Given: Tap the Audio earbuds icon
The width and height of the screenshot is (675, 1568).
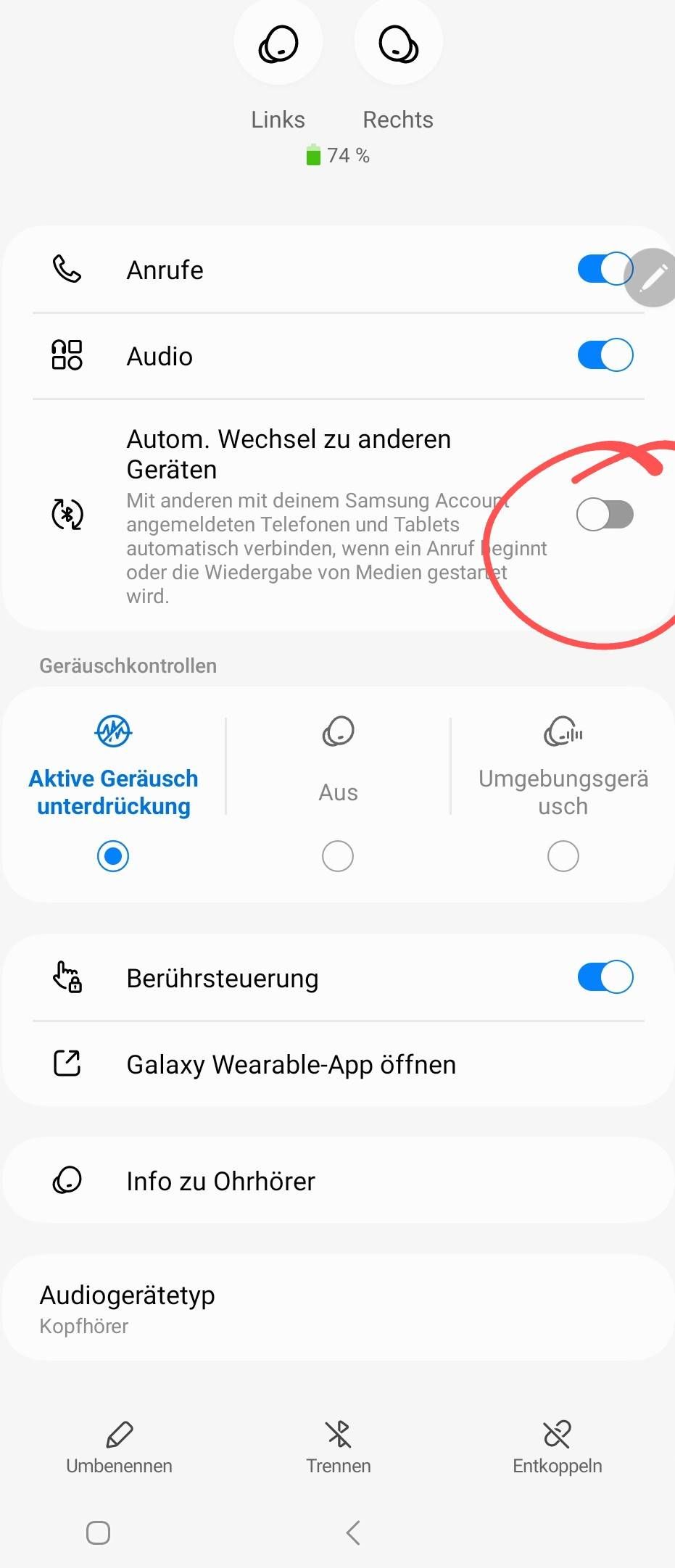Looking at the screenshot, I should (66, 355).
